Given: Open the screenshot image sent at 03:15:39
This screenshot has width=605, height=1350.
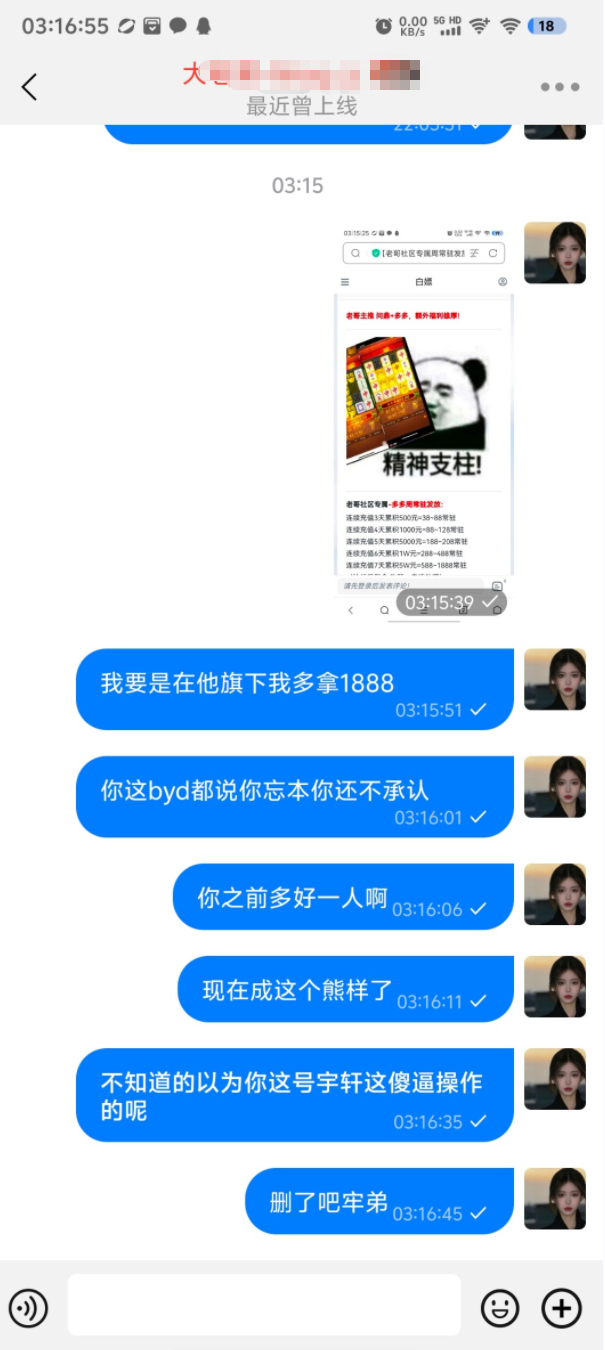Looking at the screenshot, I should click(x=424, y=423).
